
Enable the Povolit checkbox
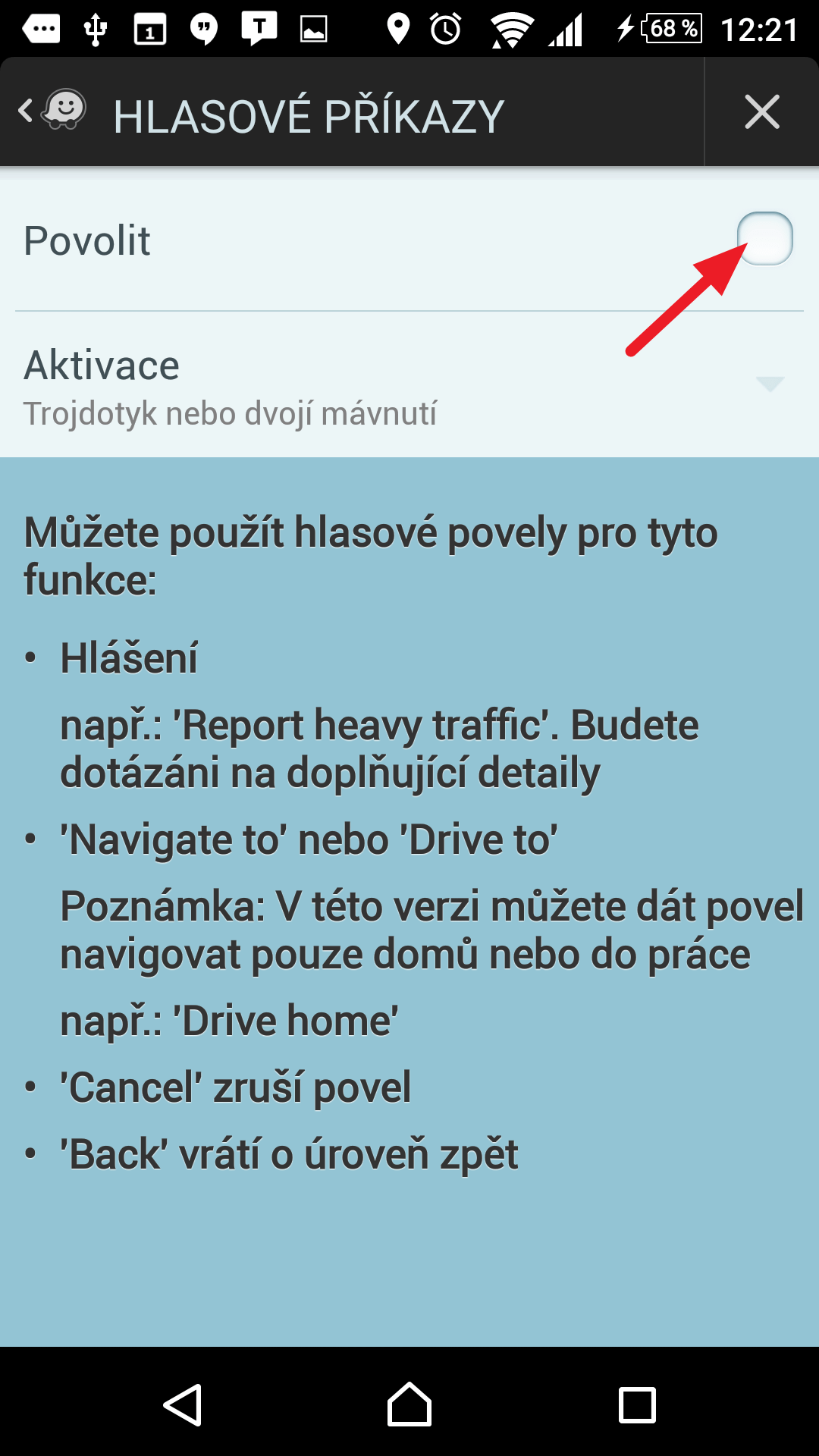[764, 239]
